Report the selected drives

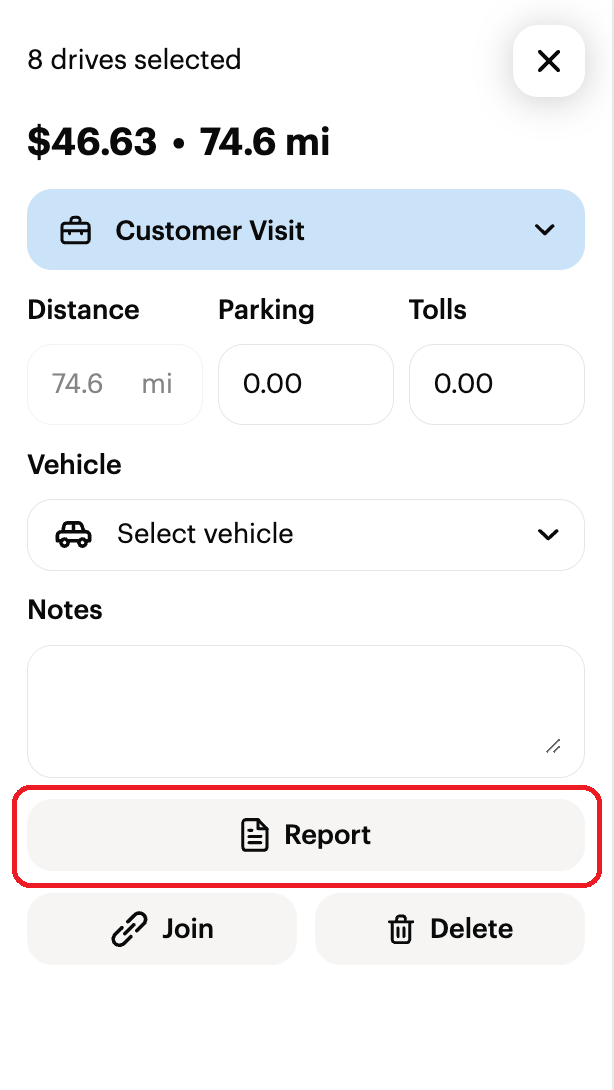[306, 834]
